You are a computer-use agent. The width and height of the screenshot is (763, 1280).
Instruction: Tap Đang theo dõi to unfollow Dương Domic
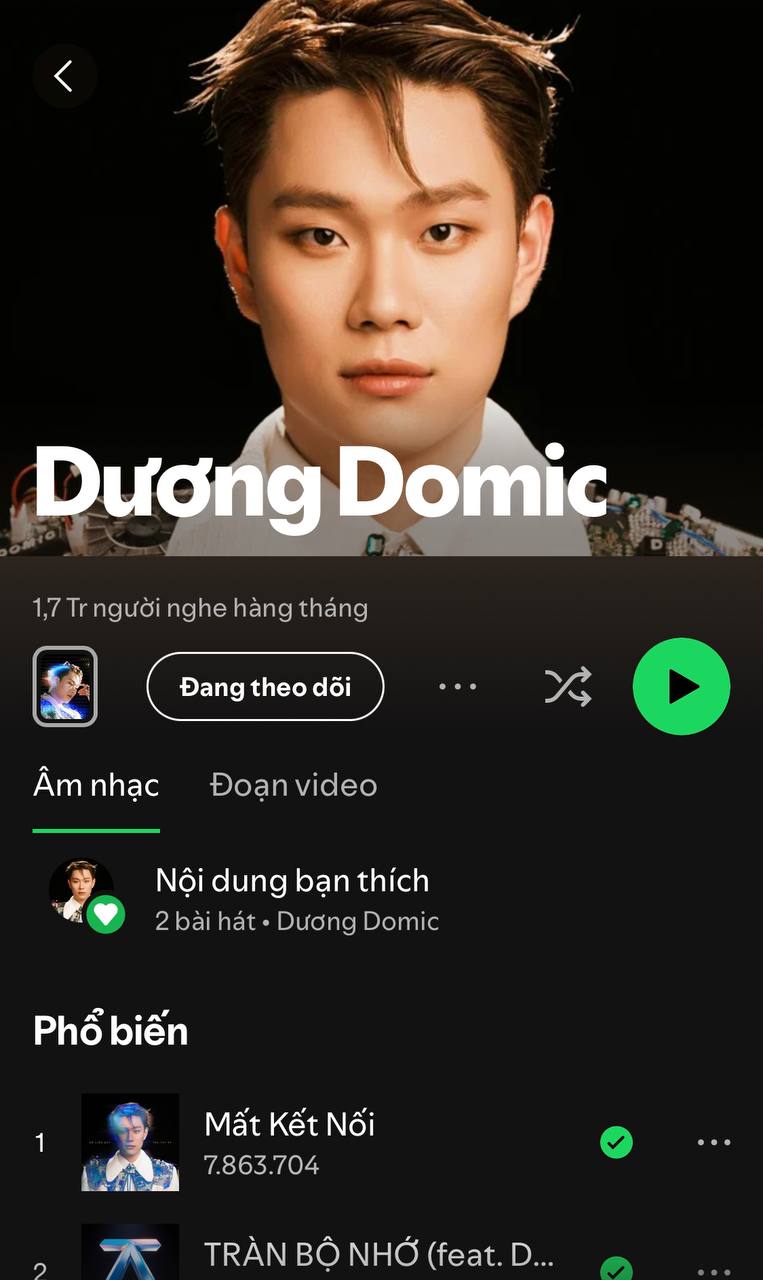tap(264, 686)
